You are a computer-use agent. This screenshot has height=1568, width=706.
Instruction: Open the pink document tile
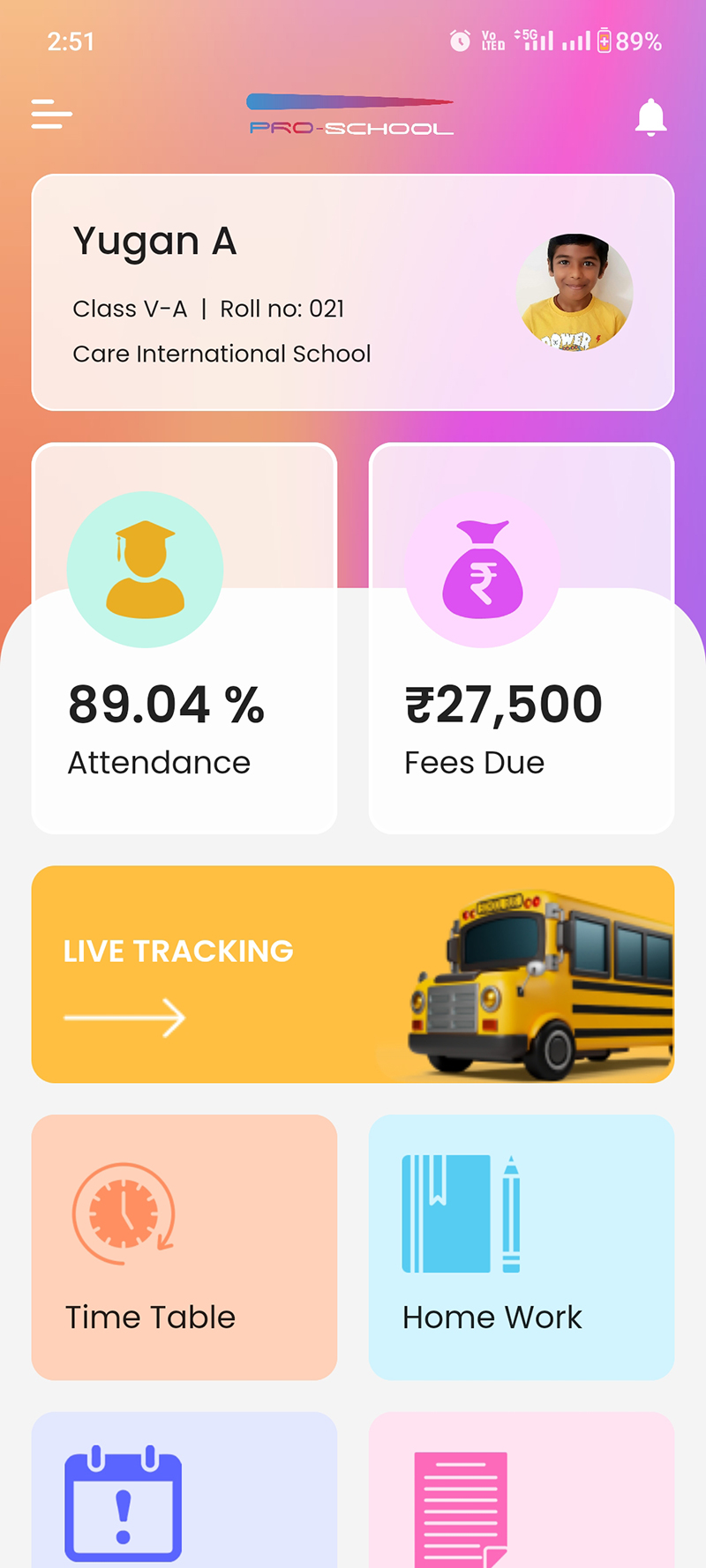tap(522, 1492)
